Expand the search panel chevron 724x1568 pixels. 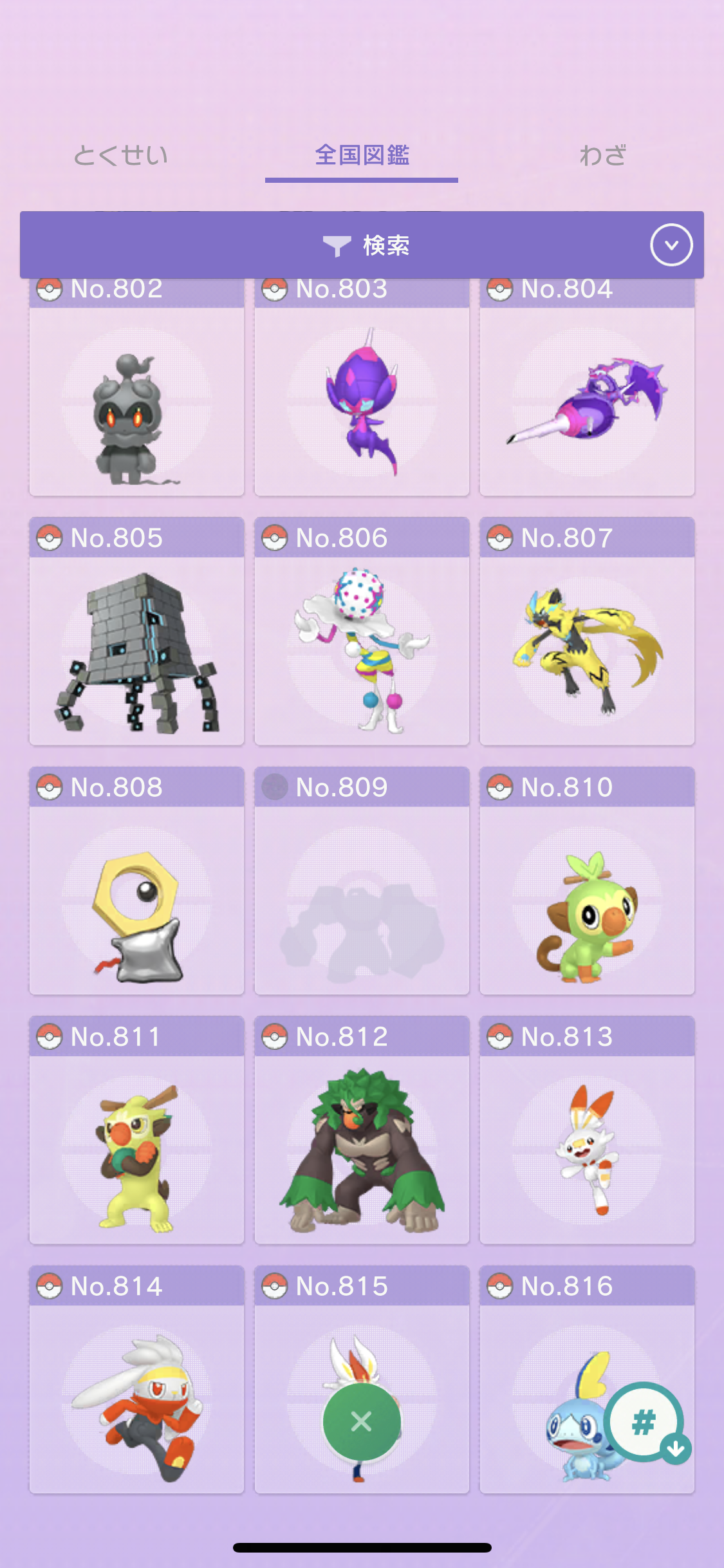671,245
